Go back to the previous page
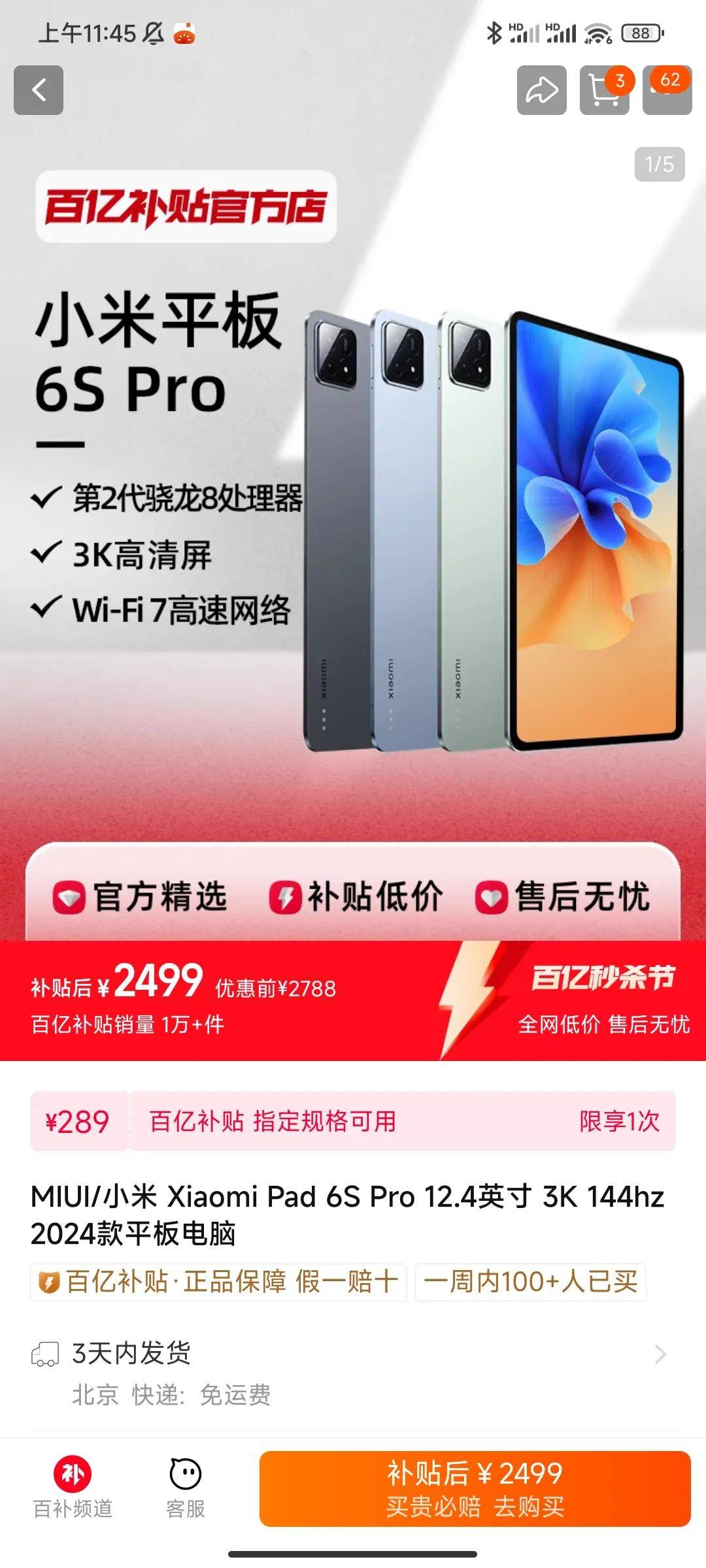The width and height of the screenshot is (706, 1568). coord(39,90)
